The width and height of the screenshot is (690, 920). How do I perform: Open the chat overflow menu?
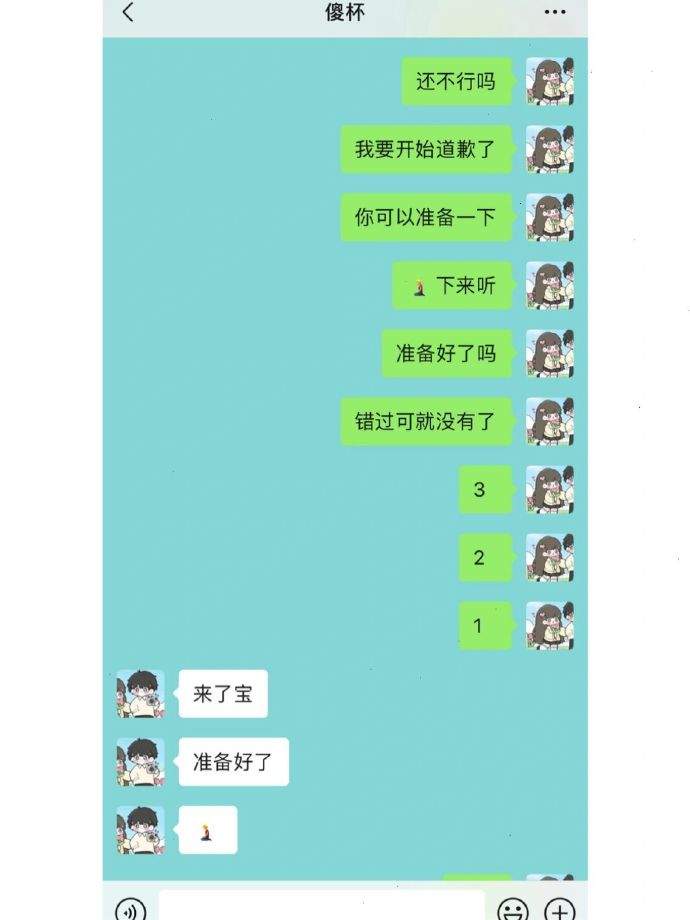[x=555, y=12]
